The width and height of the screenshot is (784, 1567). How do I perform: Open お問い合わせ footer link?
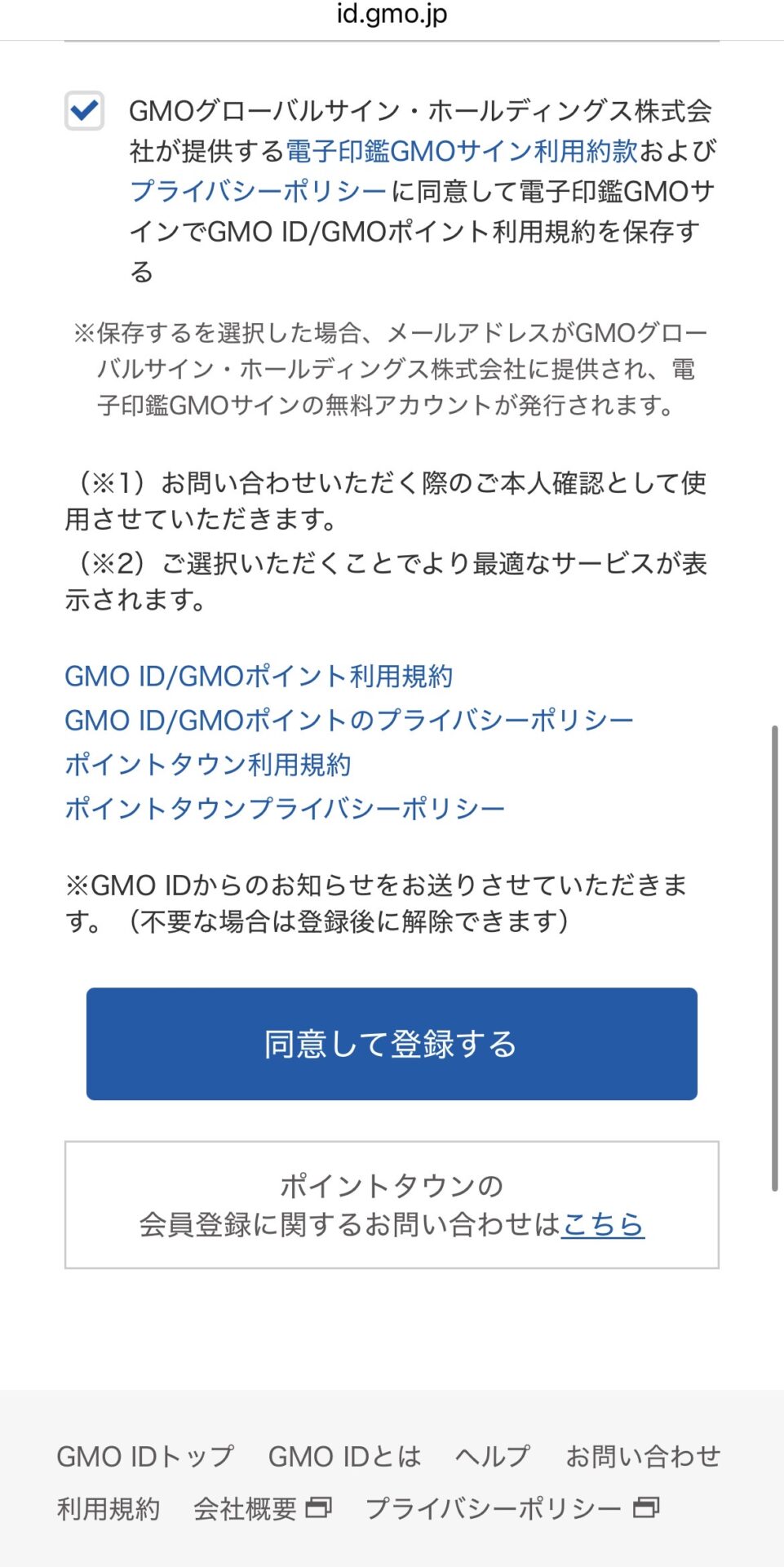tap(643, 1456)
